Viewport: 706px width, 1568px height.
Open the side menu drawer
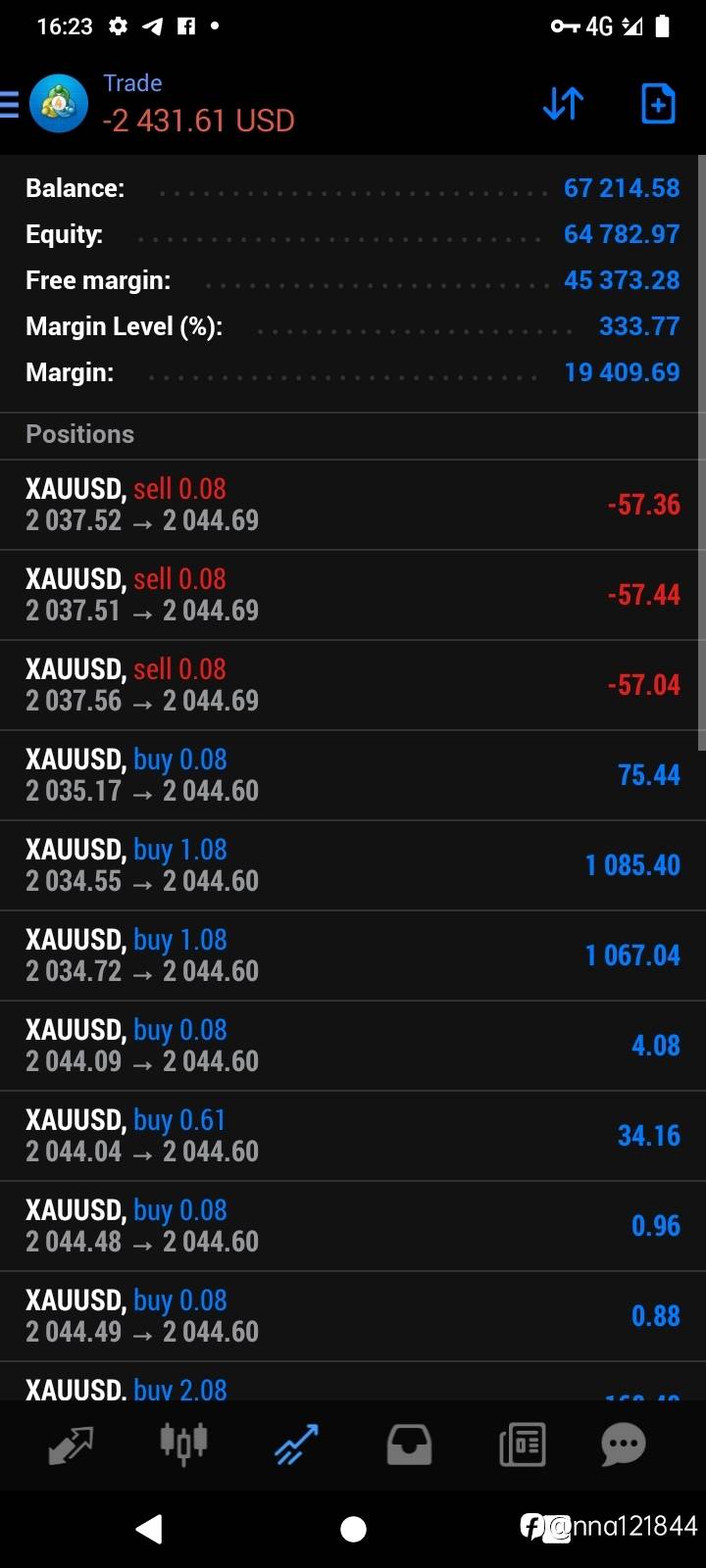coord(9,104)
